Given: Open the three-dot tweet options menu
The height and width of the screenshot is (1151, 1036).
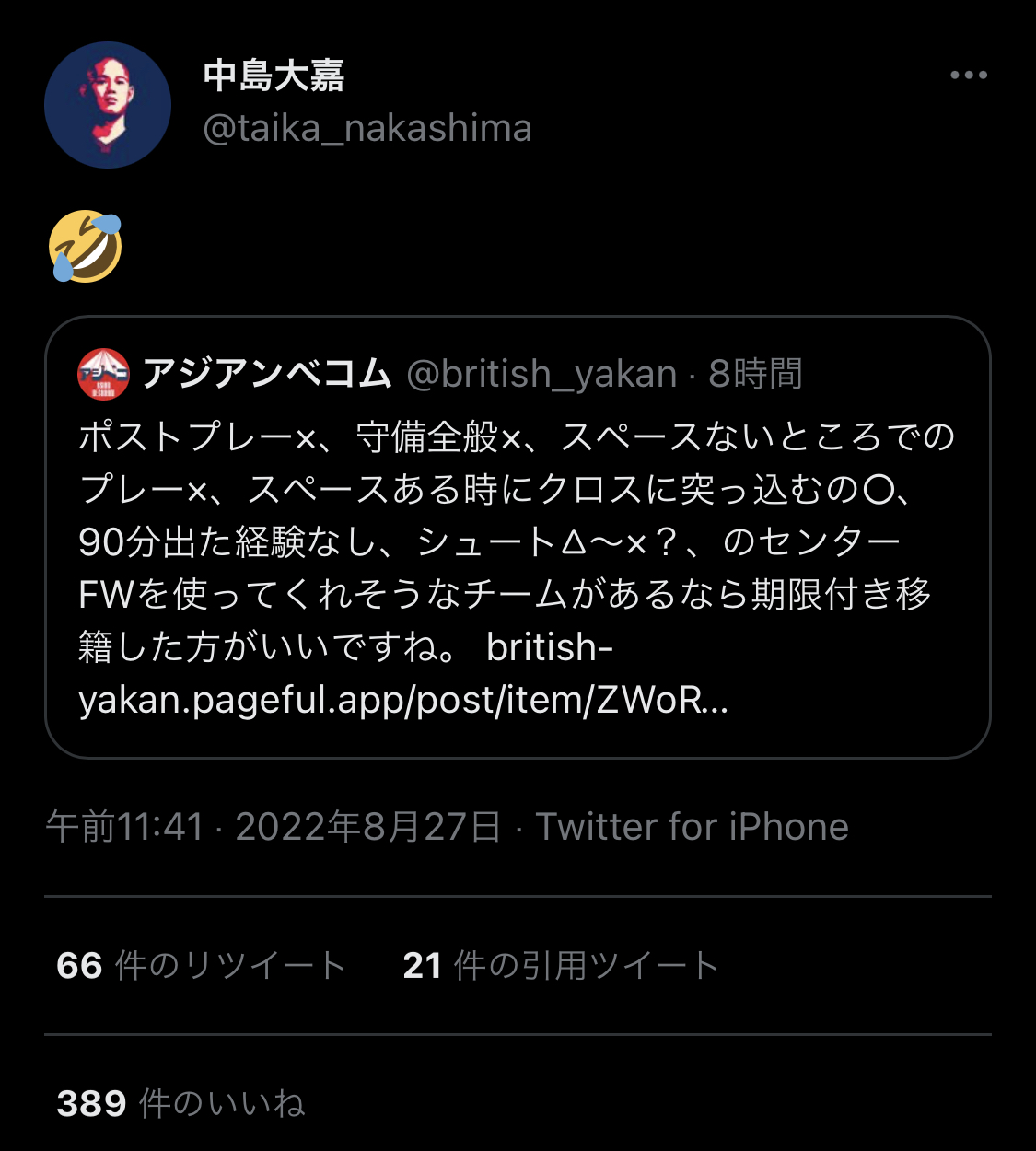Looking at the screenshot, I should [969, 76].
